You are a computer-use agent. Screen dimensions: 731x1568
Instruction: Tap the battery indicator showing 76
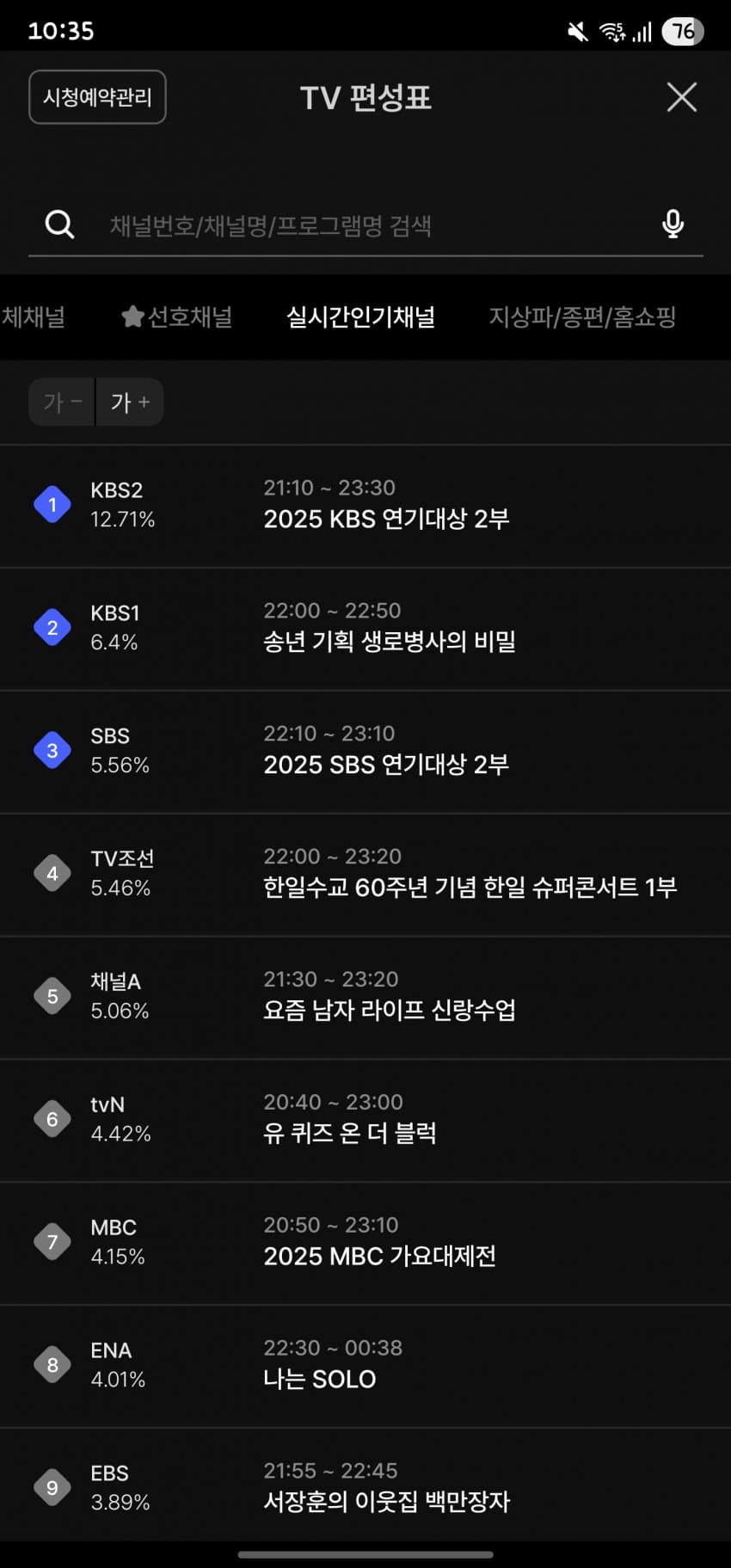683,31
